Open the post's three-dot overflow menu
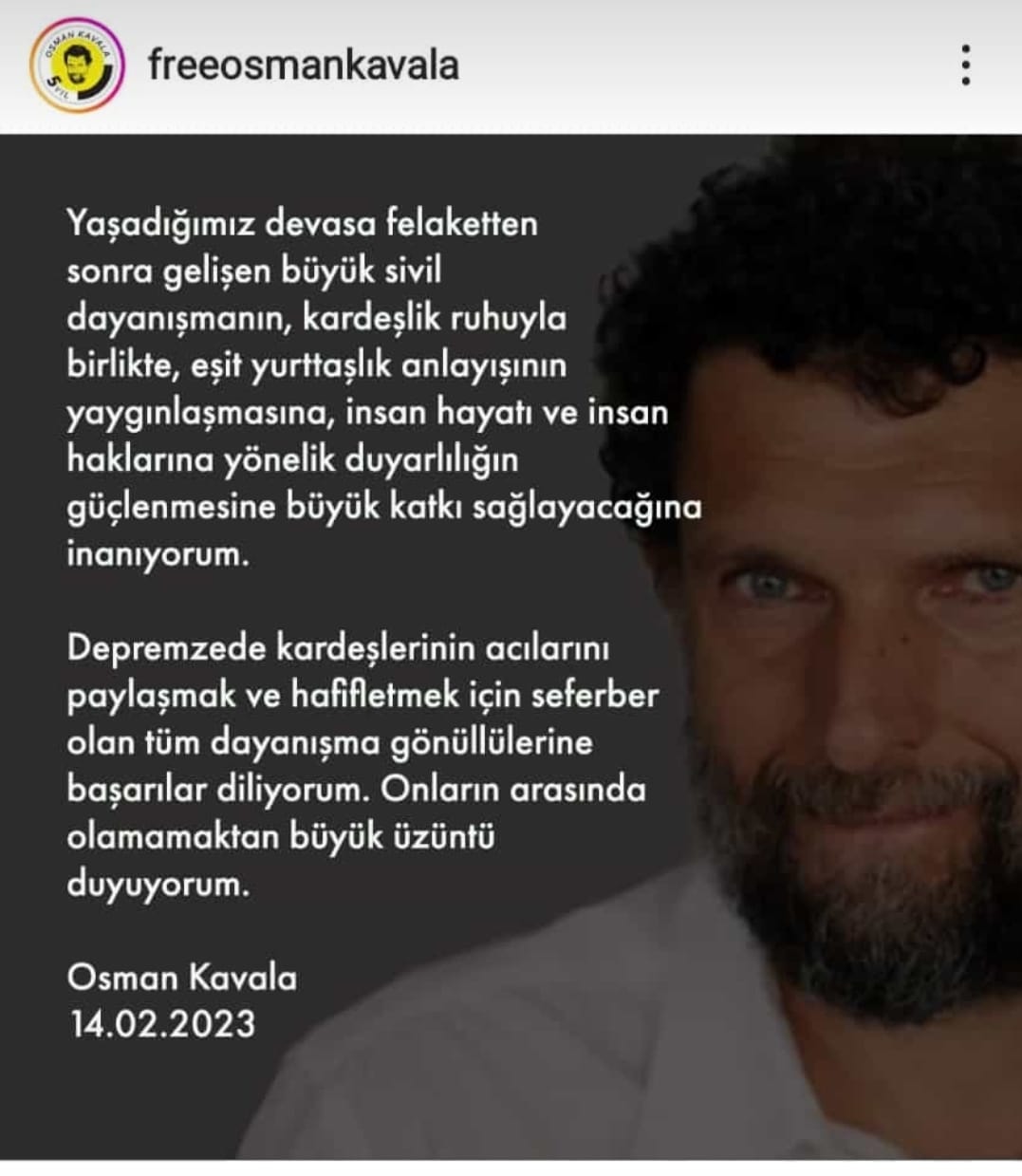Image resolution: width=1022 pixels, height=1176 pixels. tap(965, 65)
